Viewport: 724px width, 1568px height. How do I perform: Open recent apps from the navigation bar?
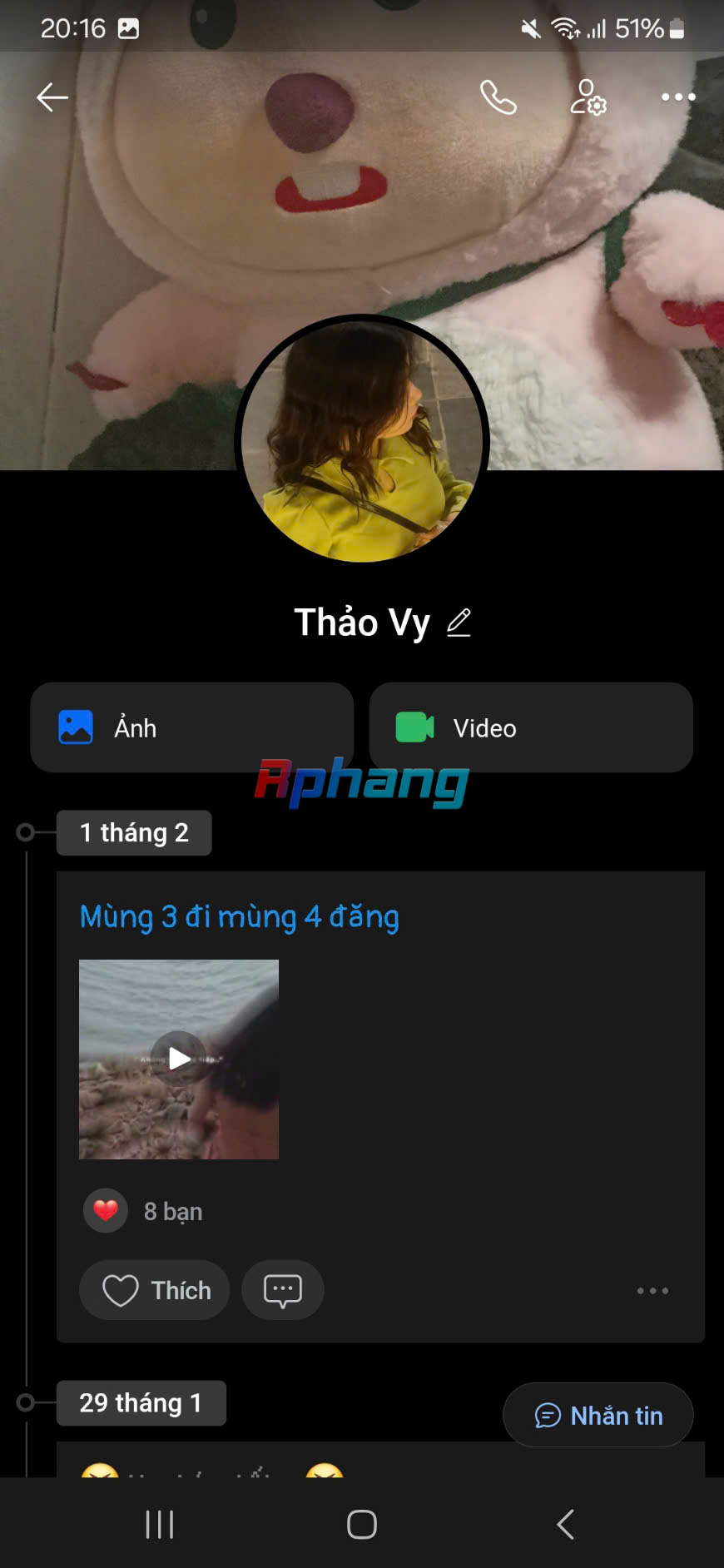point(159,1524)
